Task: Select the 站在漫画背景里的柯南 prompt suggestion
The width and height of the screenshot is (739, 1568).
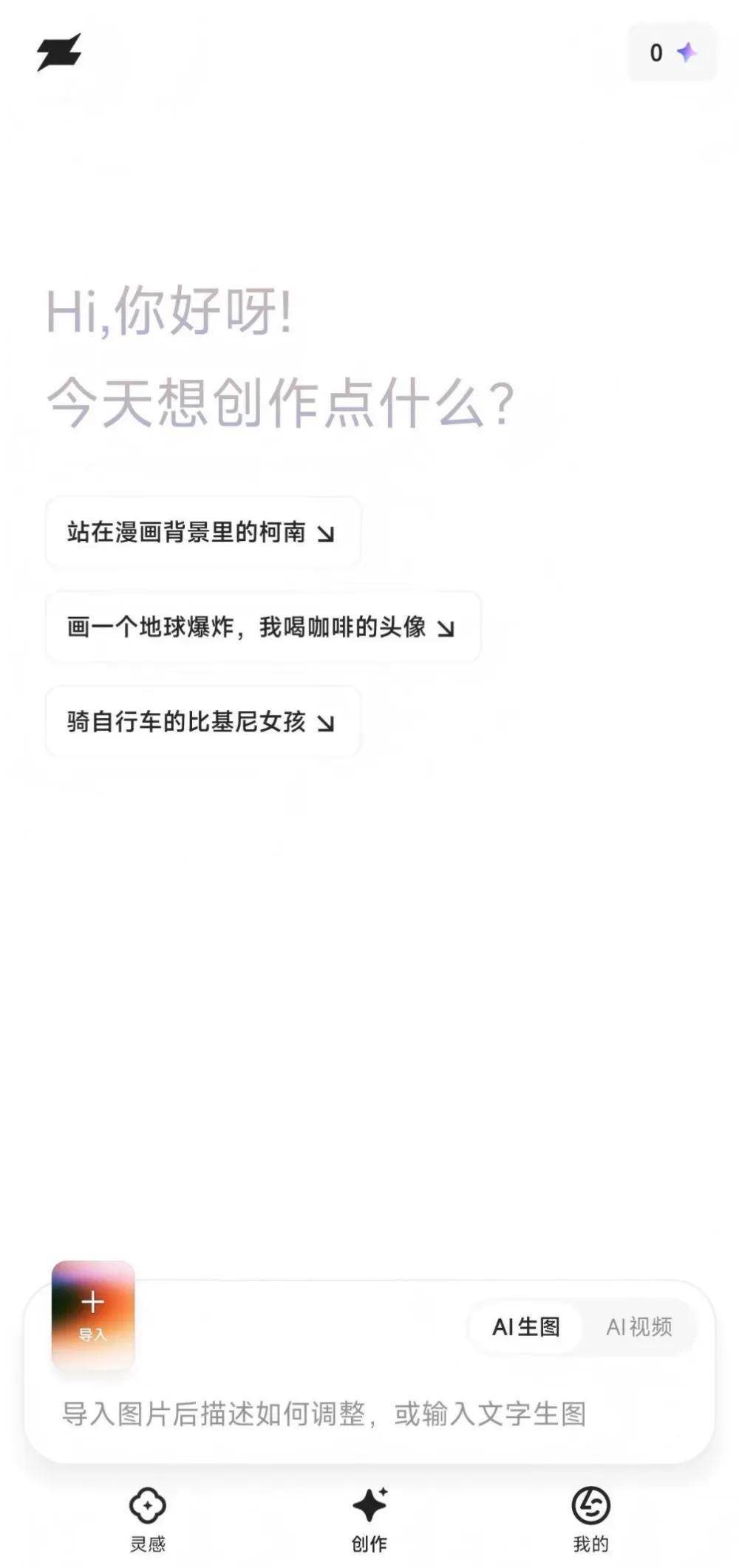Action: pyautogui.click(x=202, y=532)
